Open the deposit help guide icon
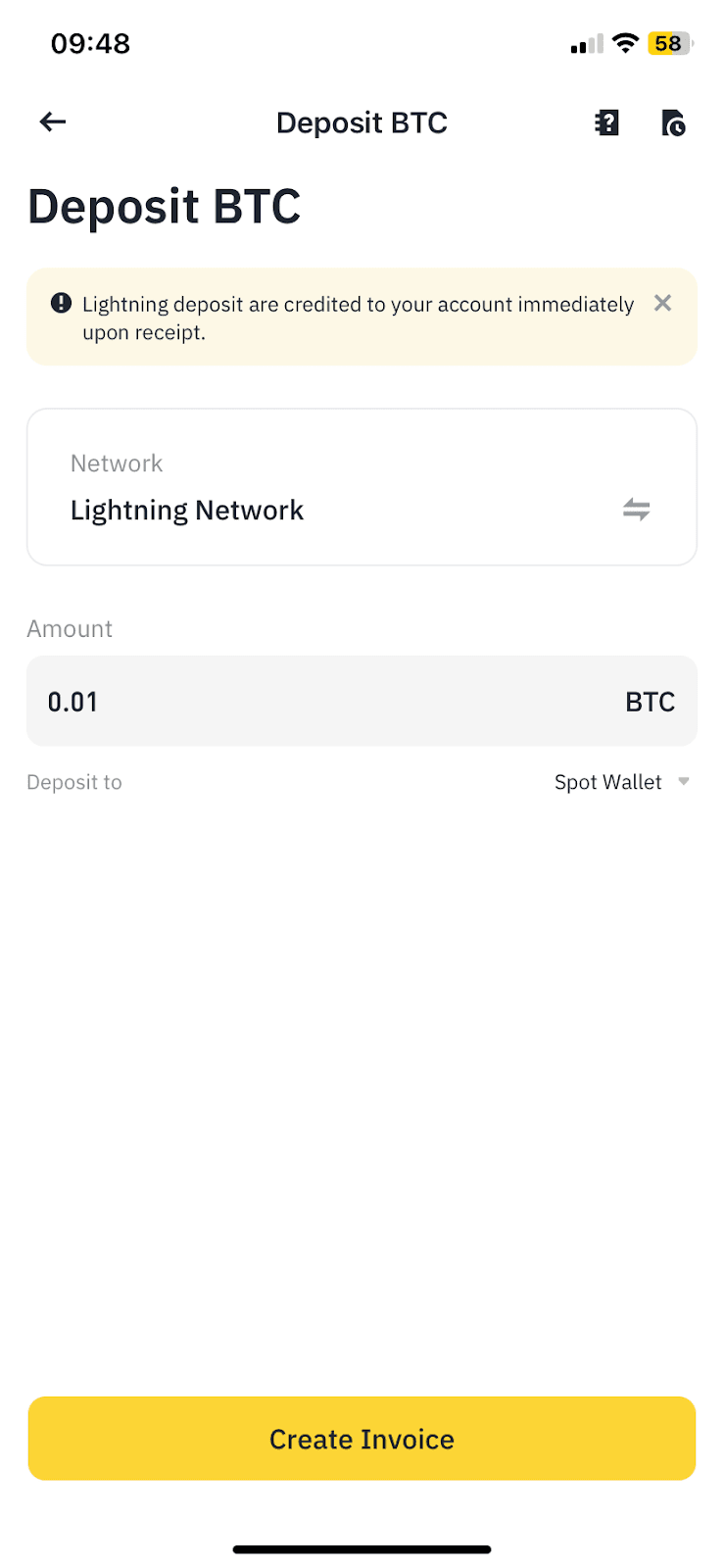Screen dimensions: 724x1568 point(606,122)
